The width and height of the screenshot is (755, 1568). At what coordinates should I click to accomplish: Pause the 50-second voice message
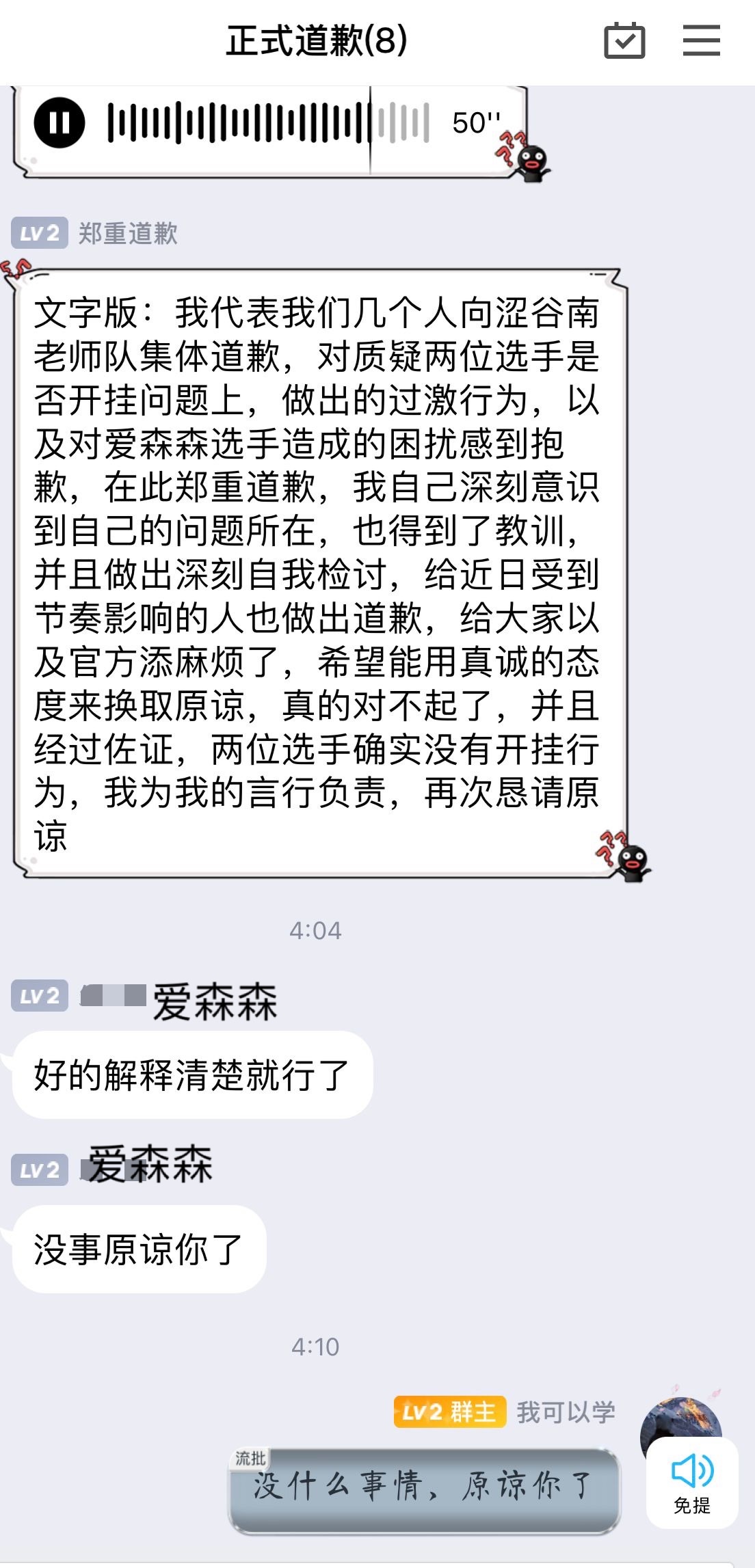(x=59, y=123)
